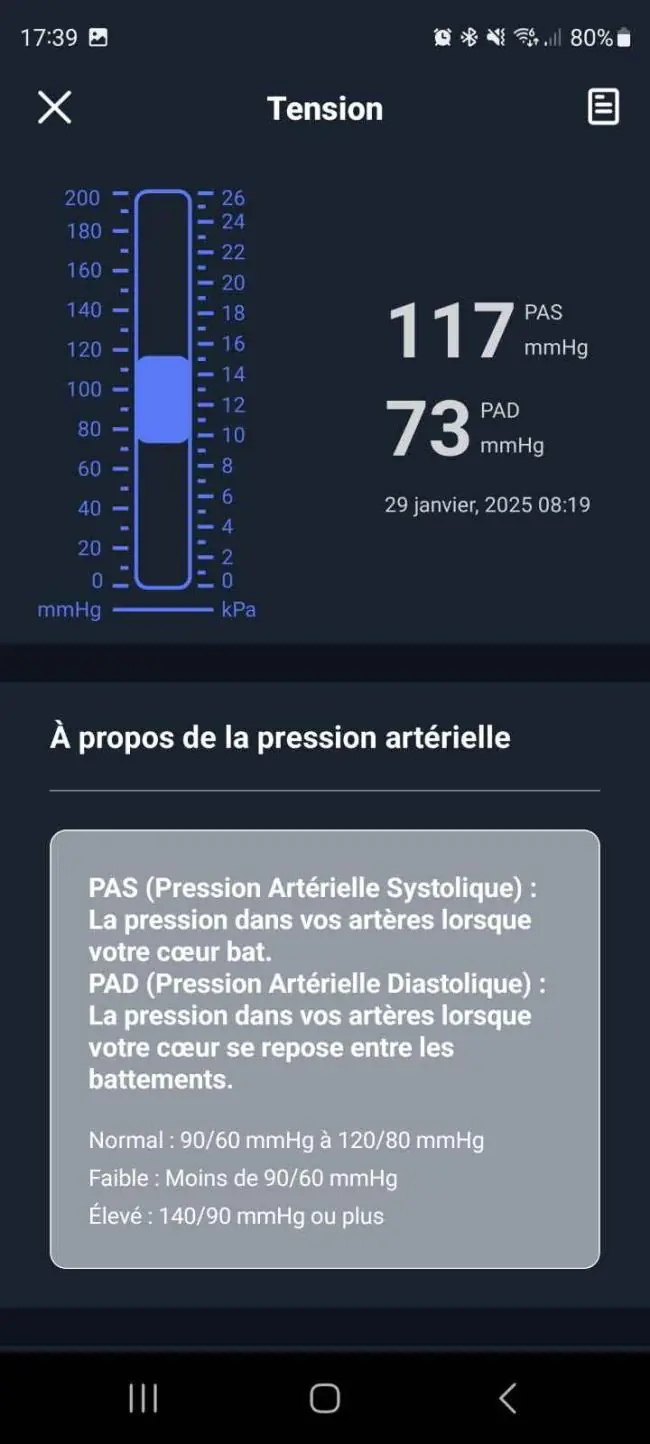Go back using the system back button
The image size is (650, 1444).
[507, 1397]
